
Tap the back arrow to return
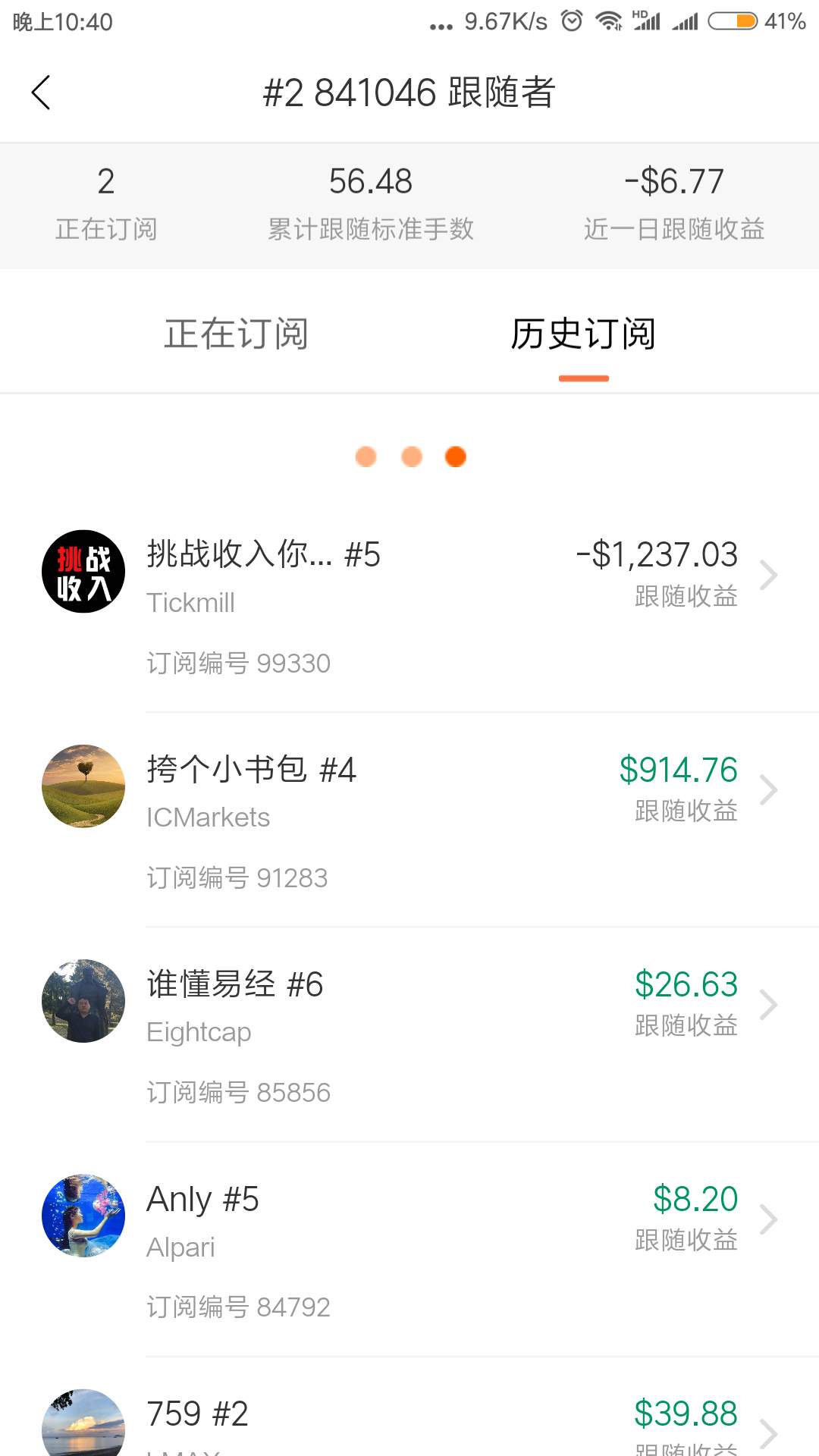coord(39,93)
